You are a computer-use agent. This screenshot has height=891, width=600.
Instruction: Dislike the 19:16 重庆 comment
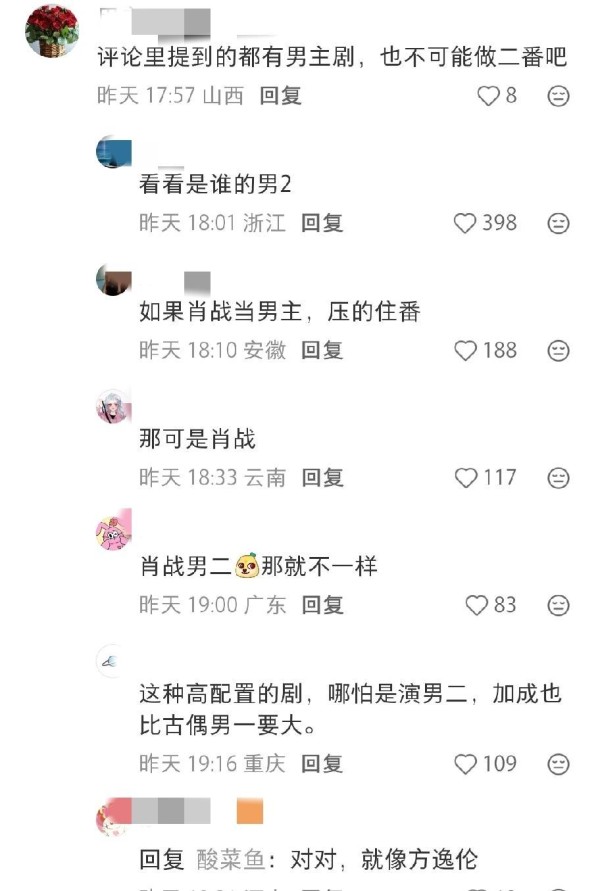click(559, 764)
